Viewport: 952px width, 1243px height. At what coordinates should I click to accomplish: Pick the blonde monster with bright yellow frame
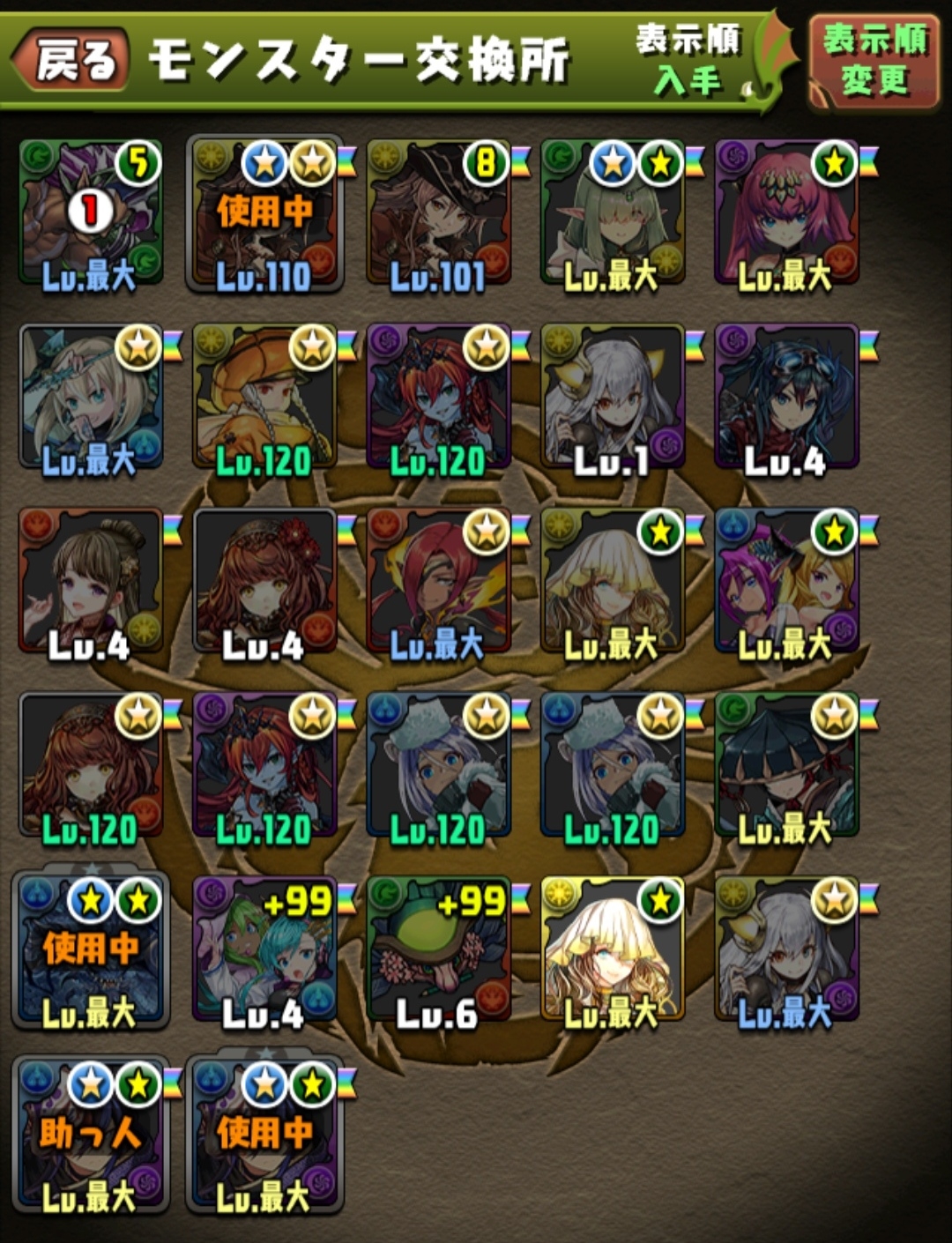pos(612,949)
